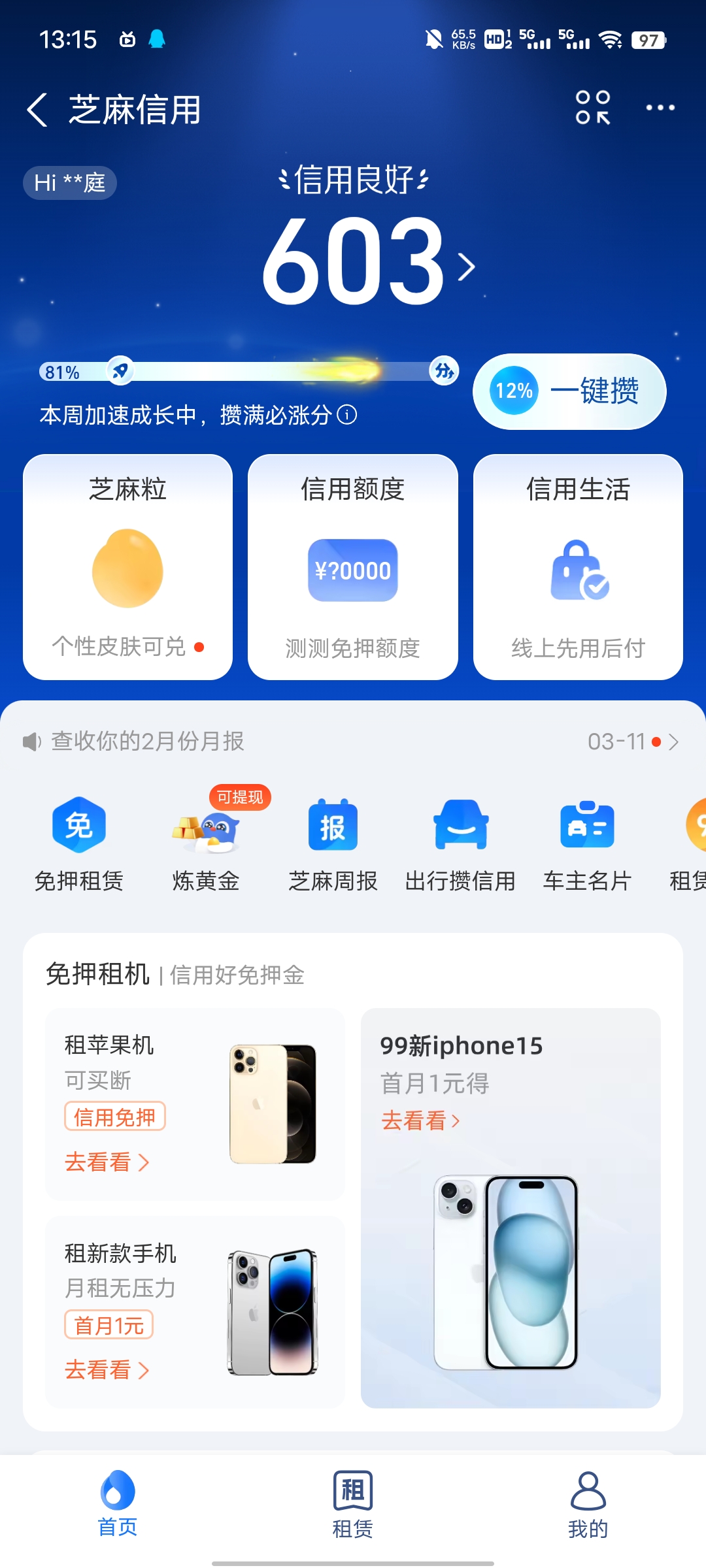Open the 2月份月报 notice row
This screenshot has height=1568, width=706.
(x=353, y=742)
